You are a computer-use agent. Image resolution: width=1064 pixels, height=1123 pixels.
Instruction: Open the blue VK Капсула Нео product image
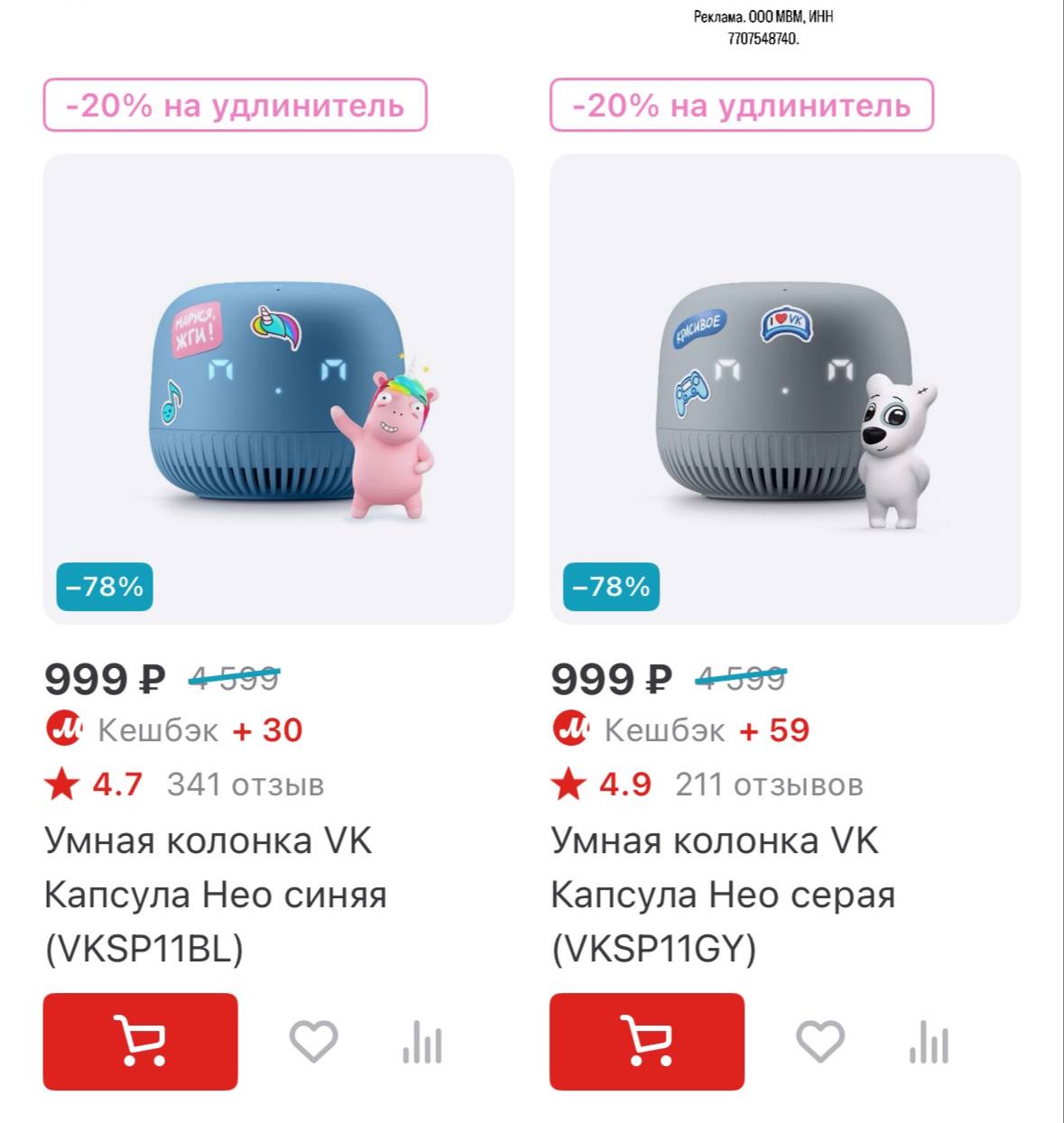(x=278, y=388)
